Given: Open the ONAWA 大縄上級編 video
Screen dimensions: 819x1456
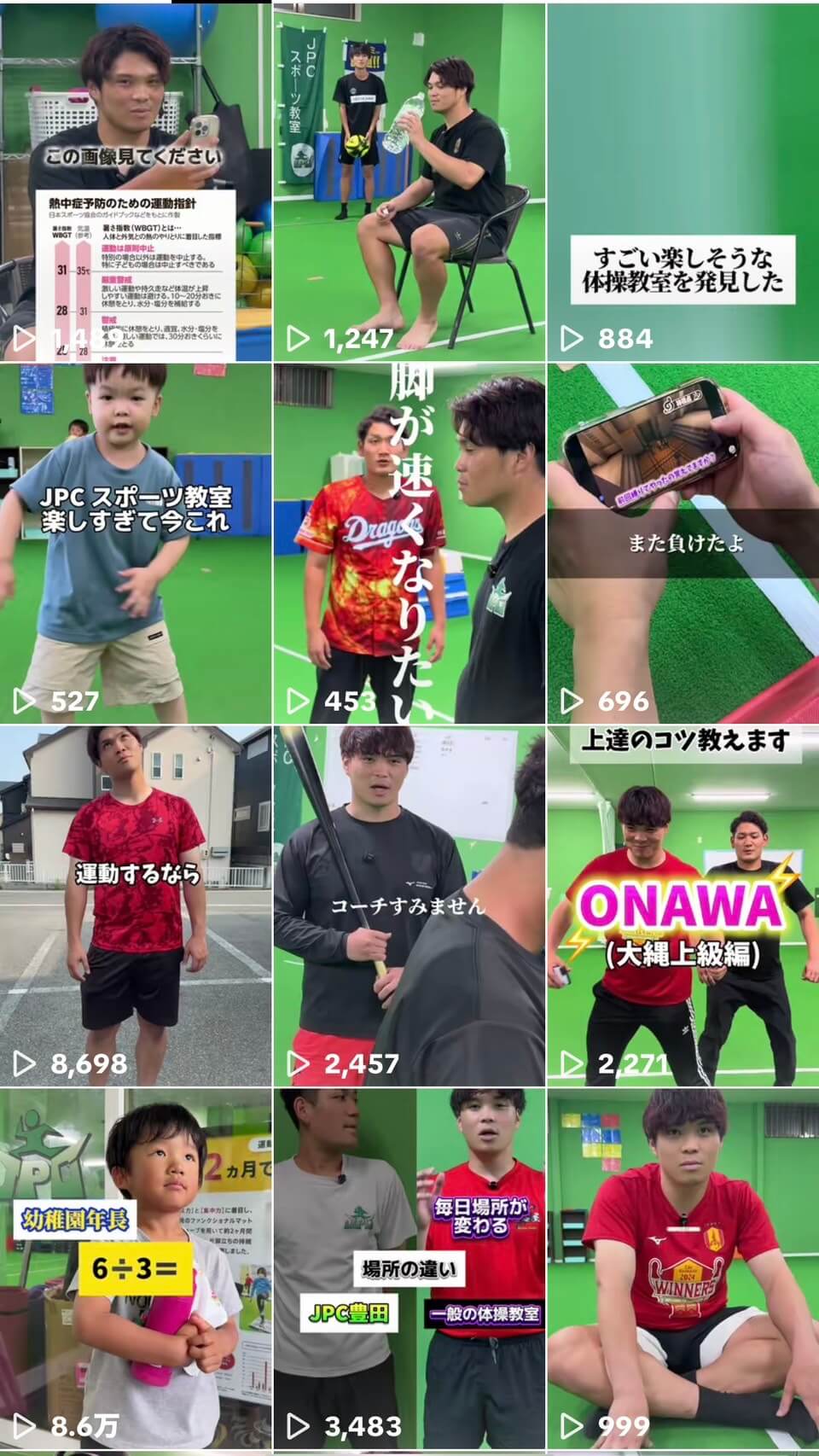Looking at the screenshot, I should pos(683,906).
